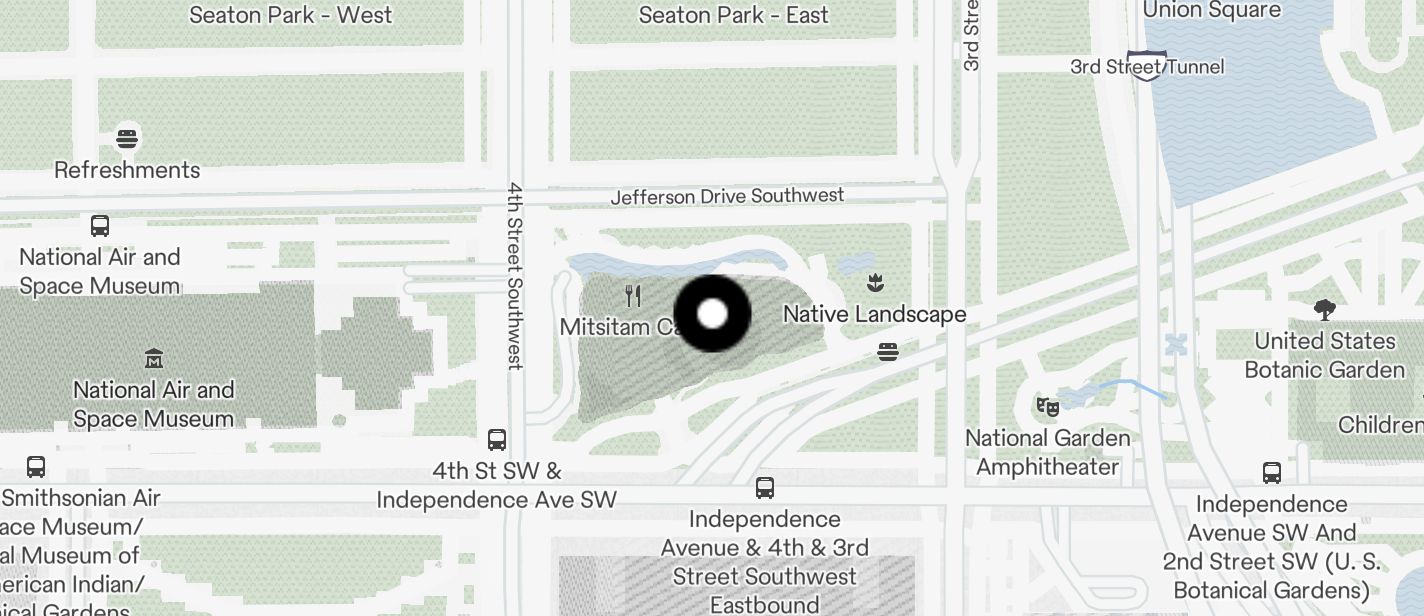Tap the Independence Avenue SW And 2nd Street bus stop
This screenshot has width=1424, height=616.
[1272, 473]
